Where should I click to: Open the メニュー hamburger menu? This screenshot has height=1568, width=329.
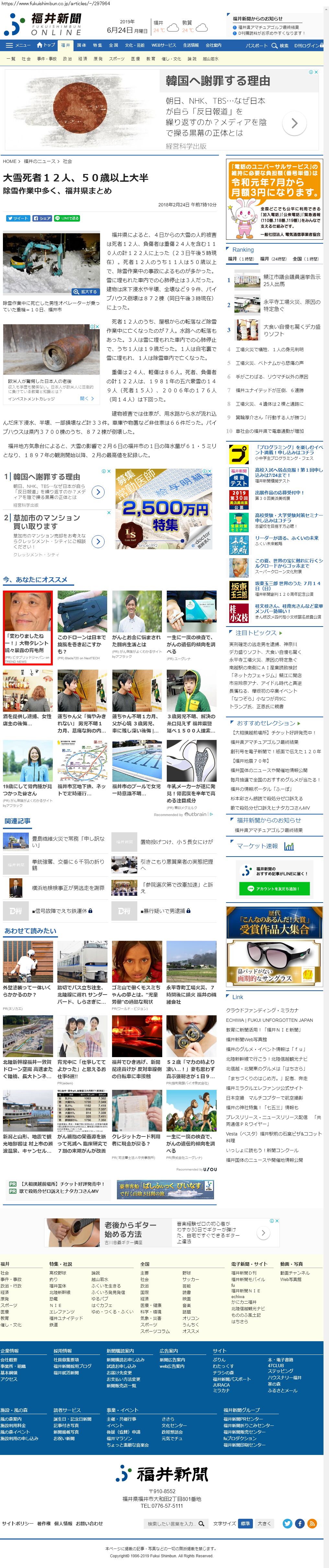coord(17,45)
